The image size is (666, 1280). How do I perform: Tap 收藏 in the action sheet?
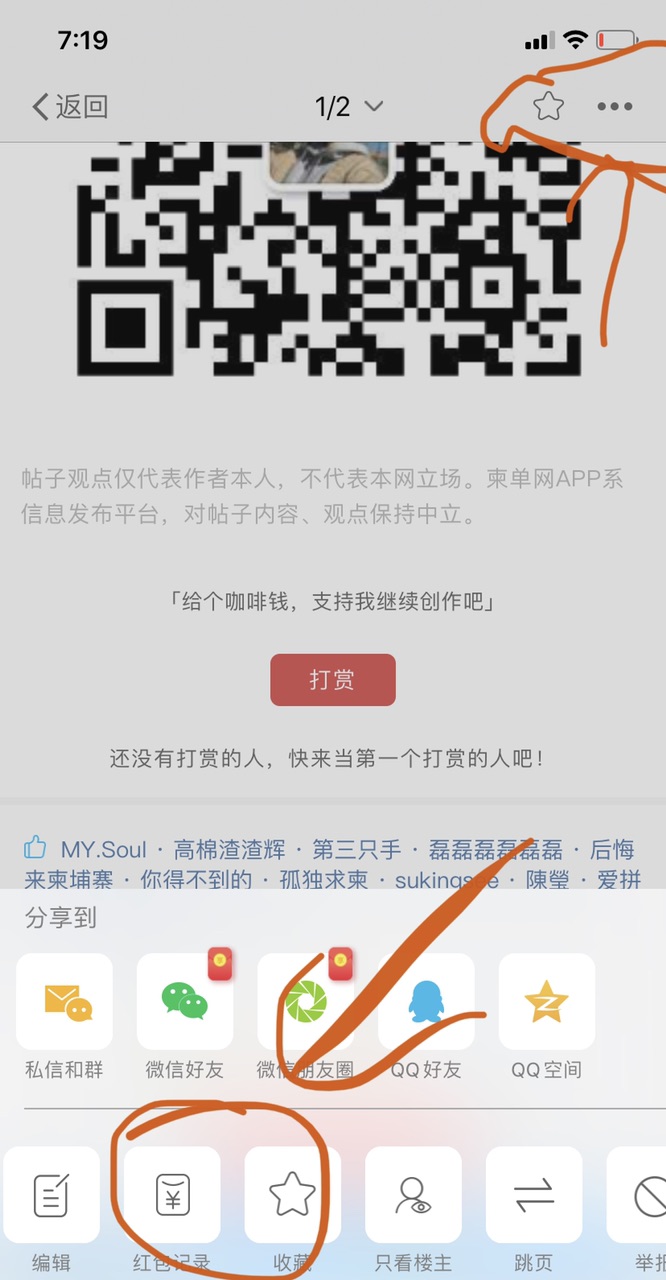(292, 1195)
